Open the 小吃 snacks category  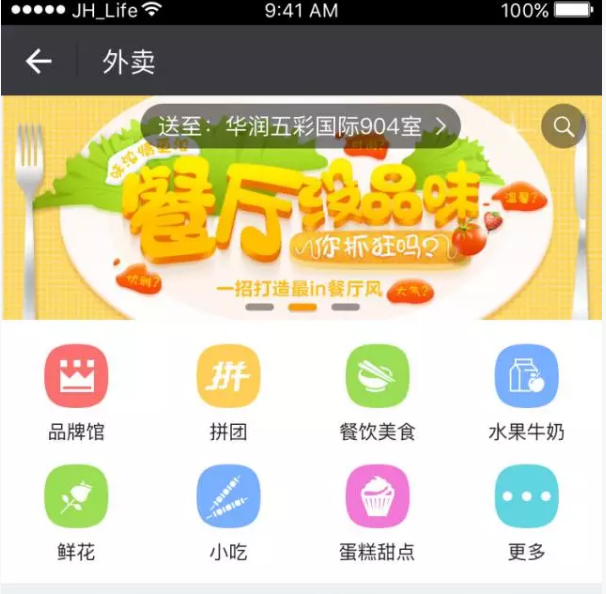[228, 497]
